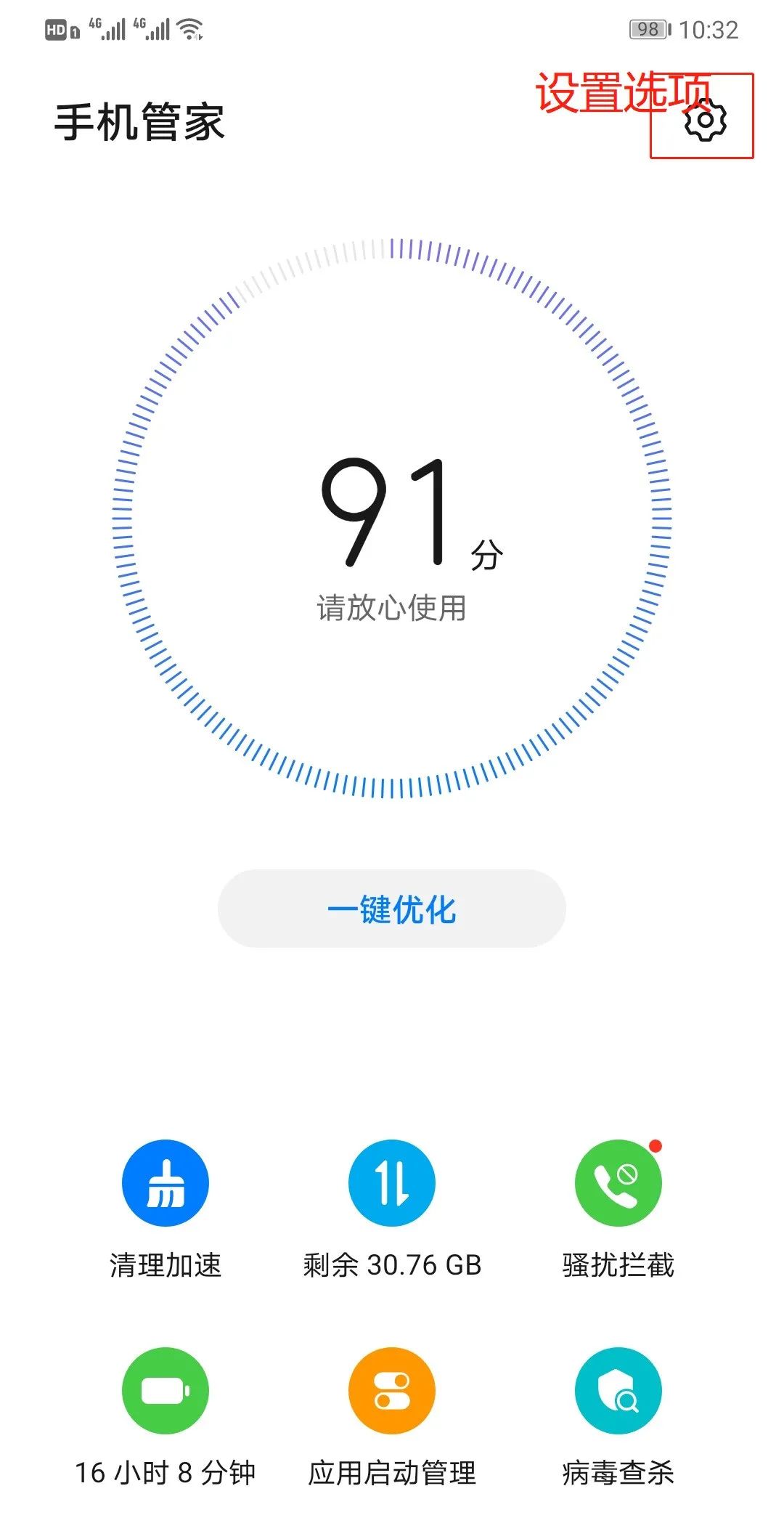
Task: Open the settings gear in top right corner
Action: pyautogui.click(x=702, y=122)
